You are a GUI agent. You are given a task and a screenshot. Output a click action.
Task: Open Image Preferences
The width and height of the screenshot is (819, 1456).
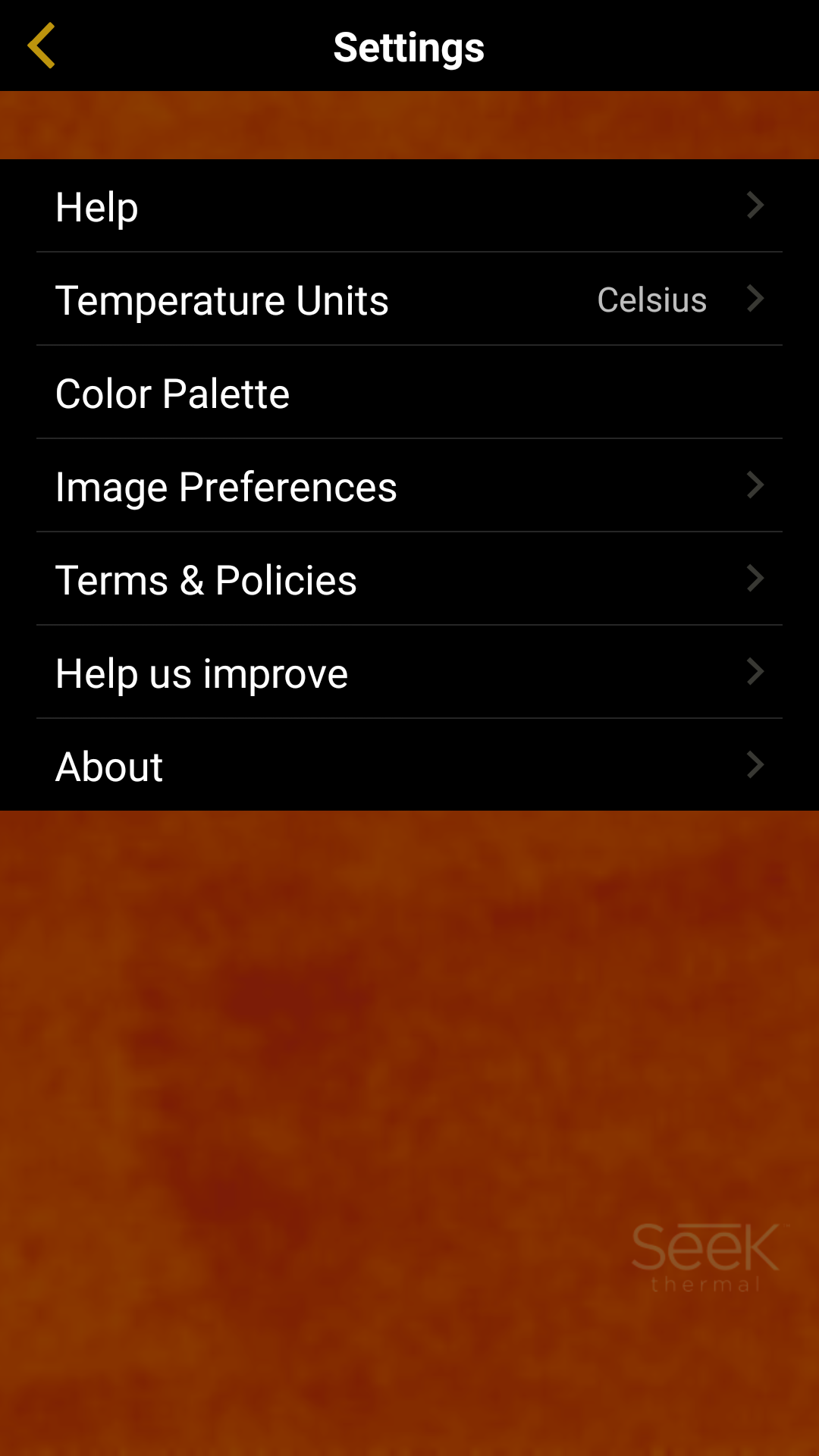pos(409,485)
